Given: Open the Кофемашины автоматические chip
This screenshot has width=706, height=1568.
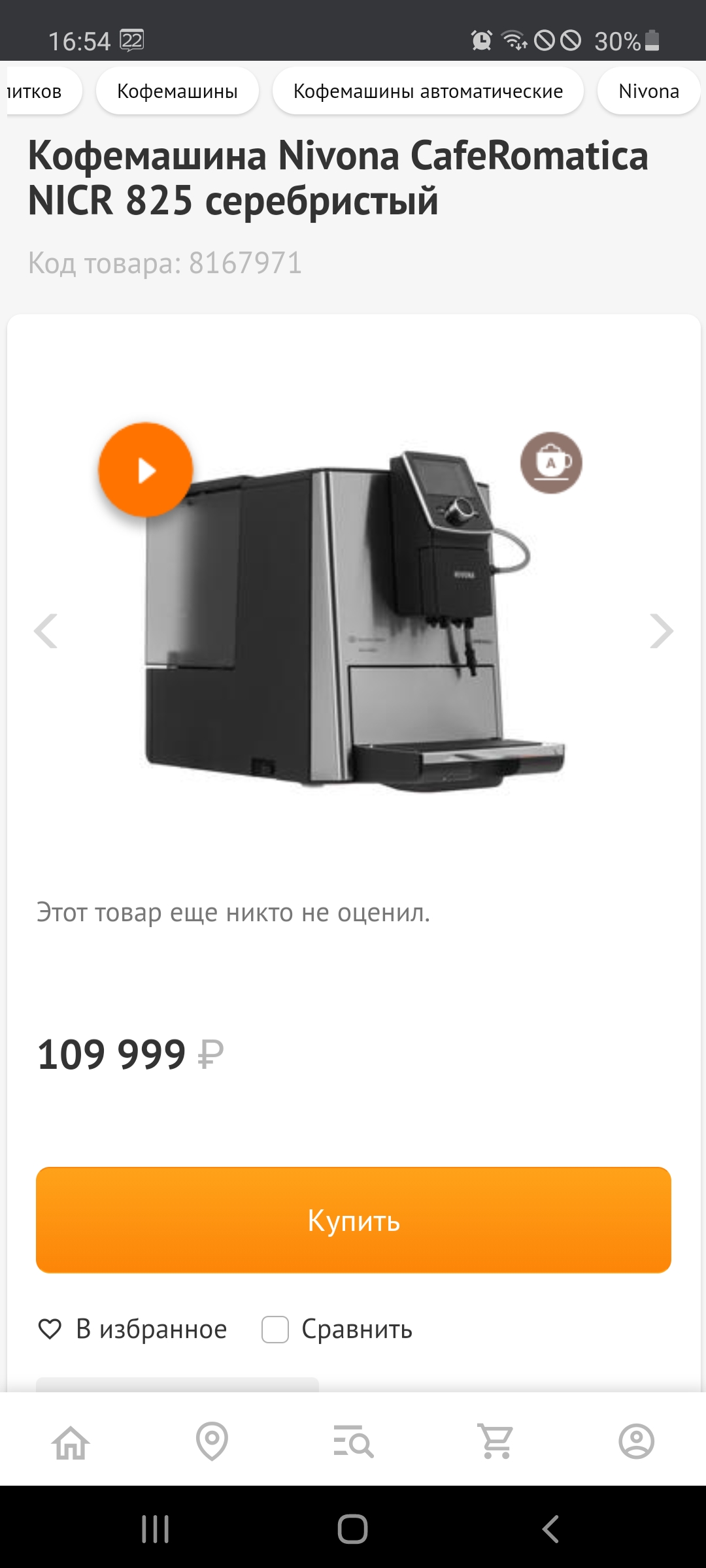Looking at the screenshot, I should click(x=428, y=91).
